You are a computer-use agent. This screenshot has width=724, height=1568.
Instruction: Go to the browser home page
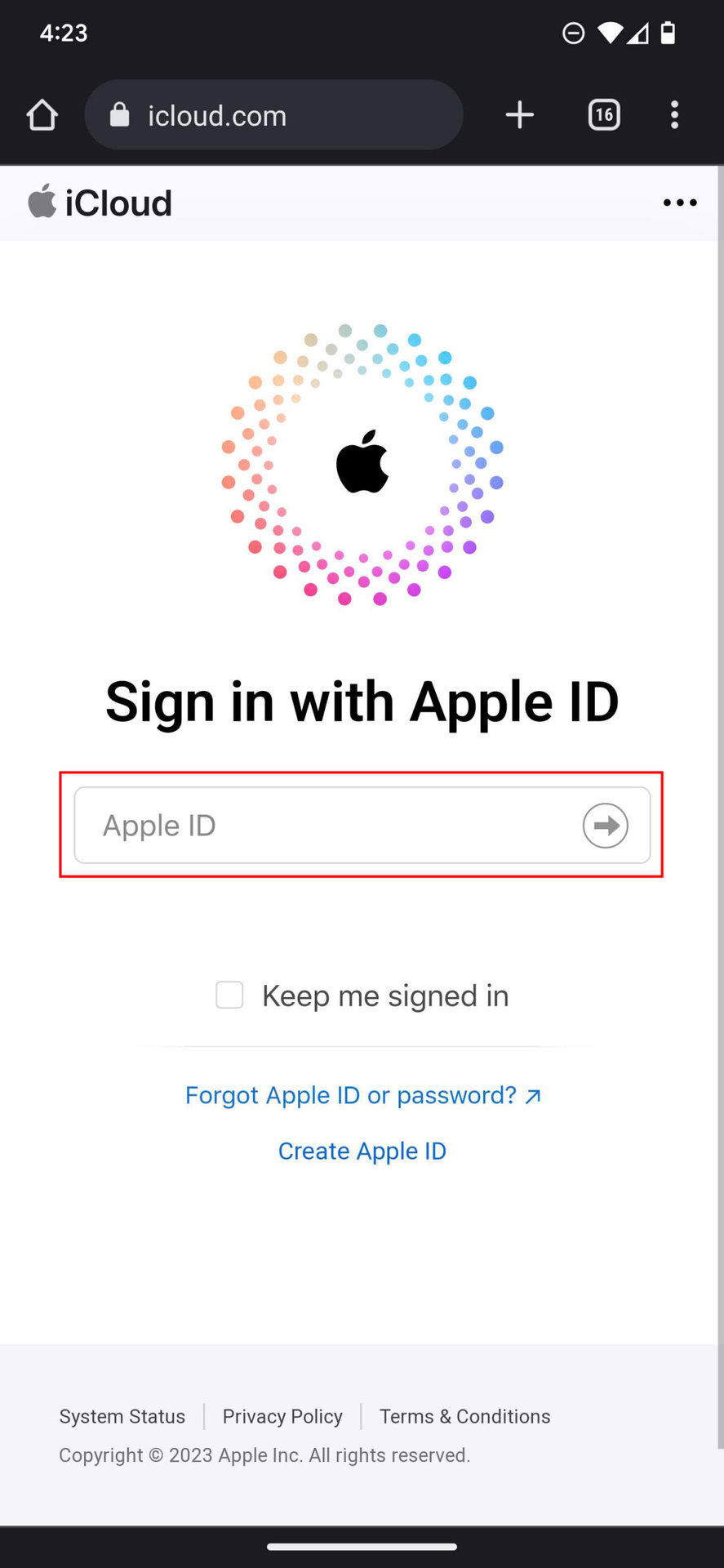coord(42,115)
